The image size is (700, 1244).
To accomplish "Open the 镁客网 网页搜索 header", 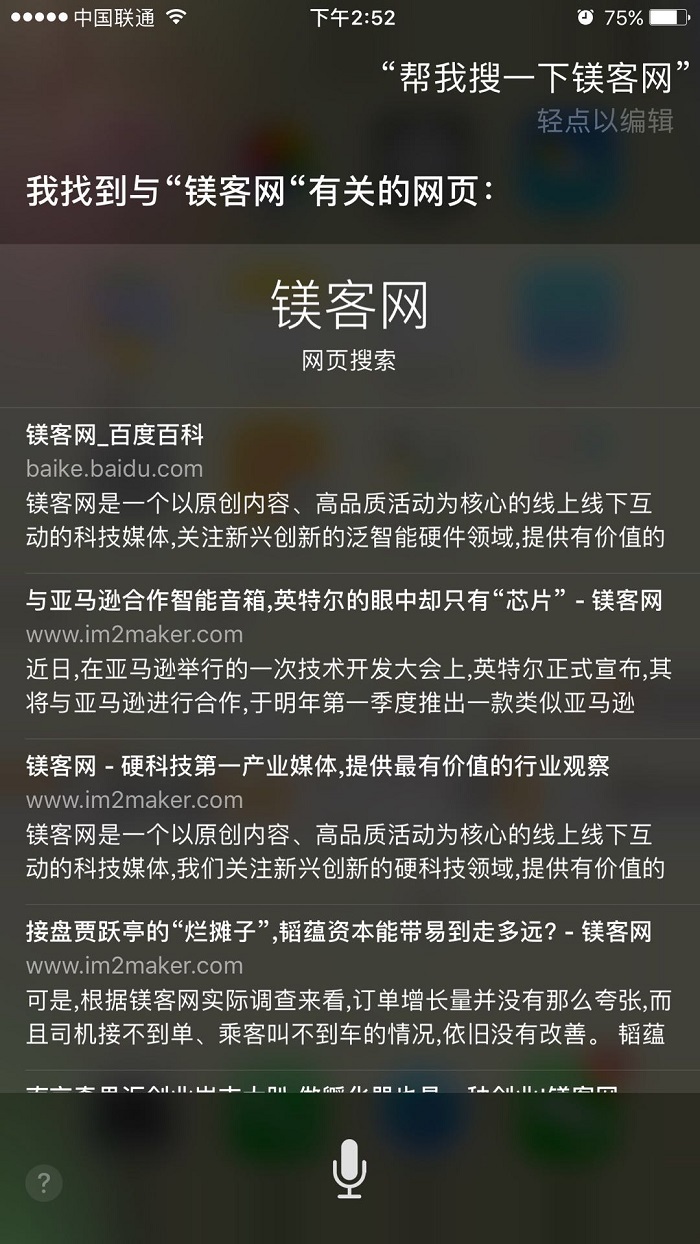I will [349, 322].
